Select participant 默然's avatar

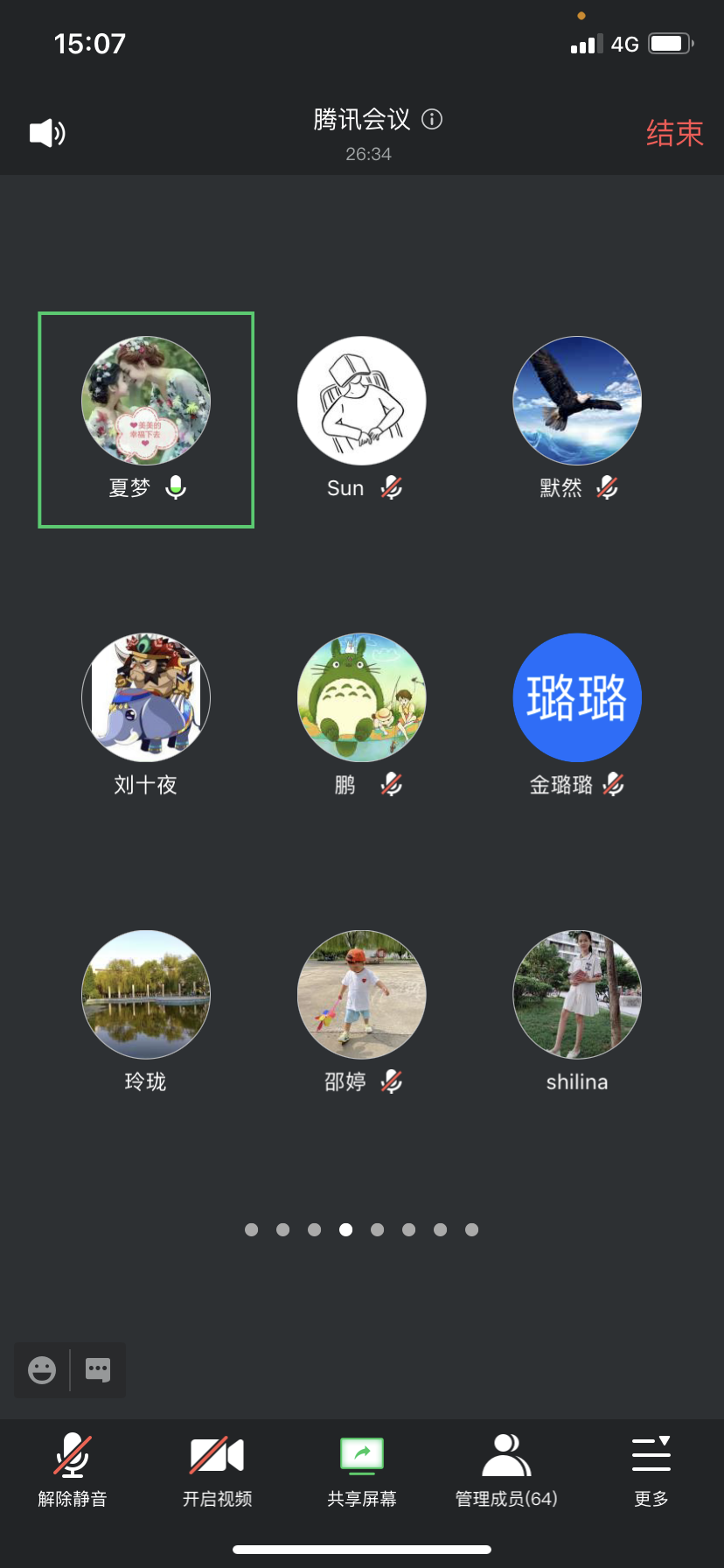[x=577, y=401]
